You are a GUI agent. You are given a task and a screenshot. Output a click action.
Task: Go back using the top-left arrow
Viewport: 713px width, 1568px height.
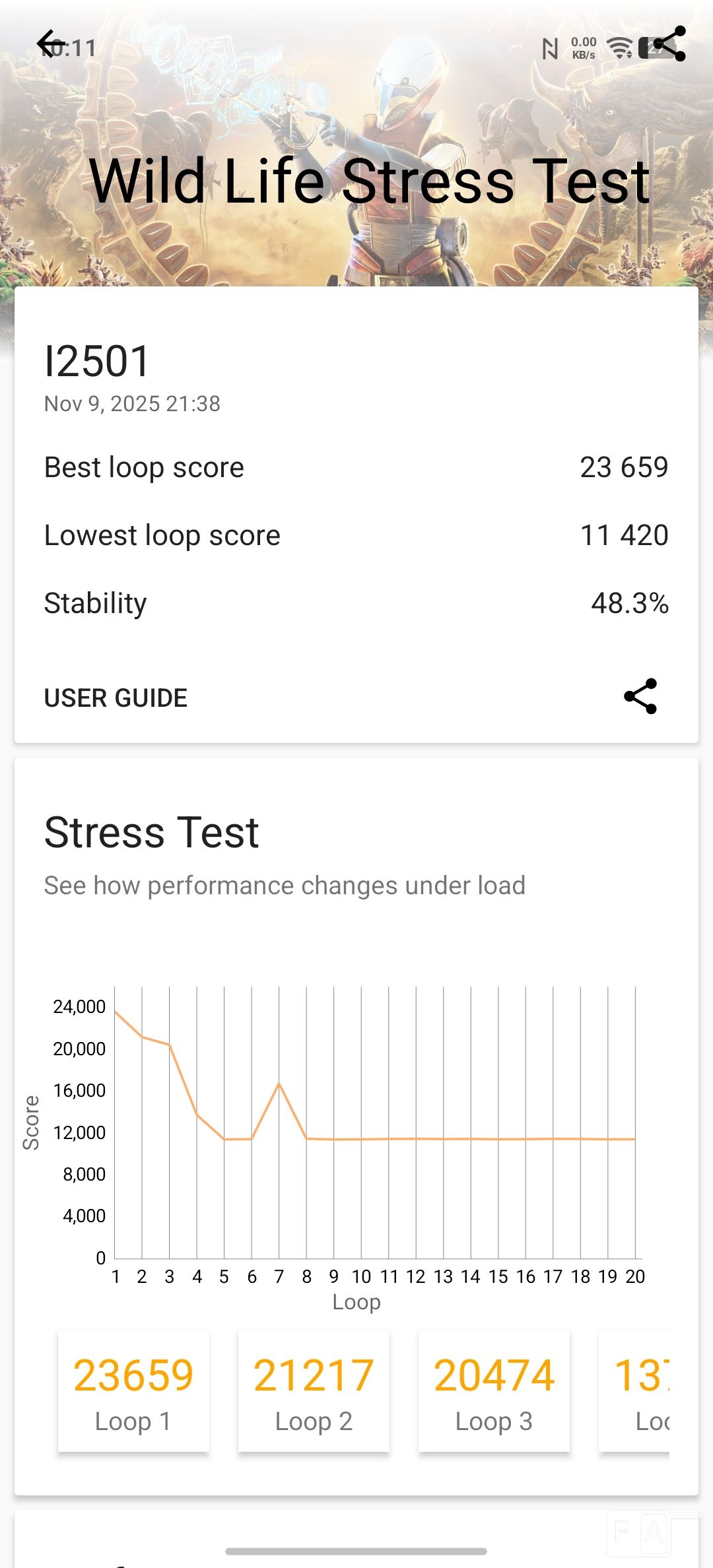point(51,44)
